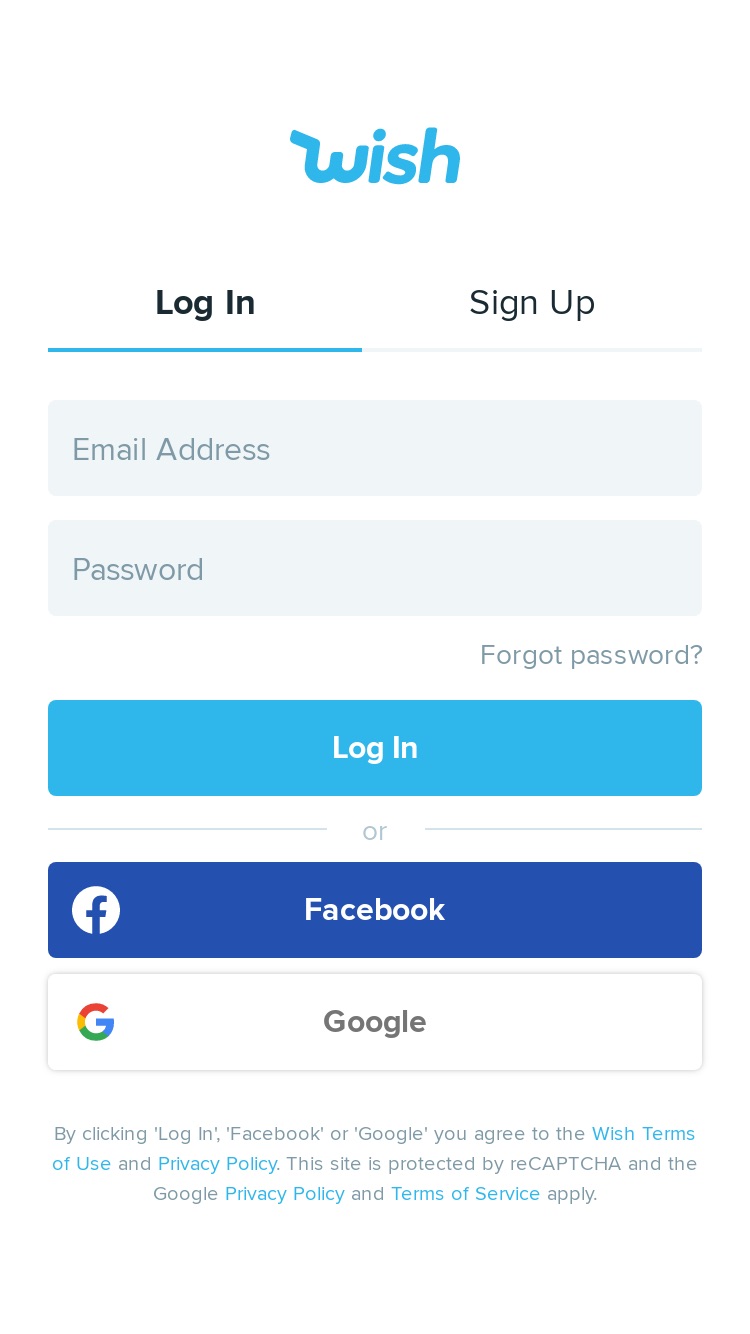Focus the Email Address field

click(375, 448)
